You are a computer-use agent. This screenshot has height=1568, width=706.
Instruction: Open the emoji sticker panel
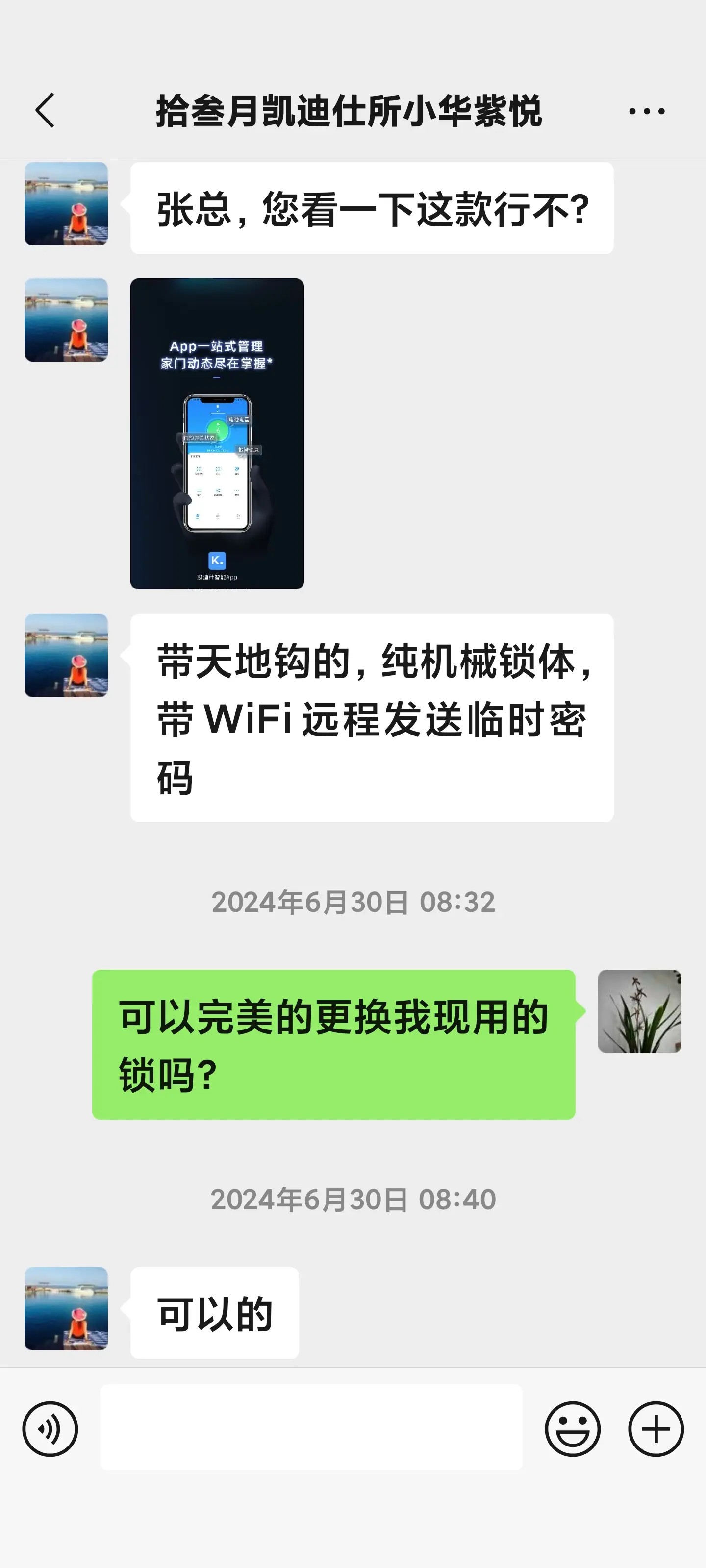click(572, 1429)
